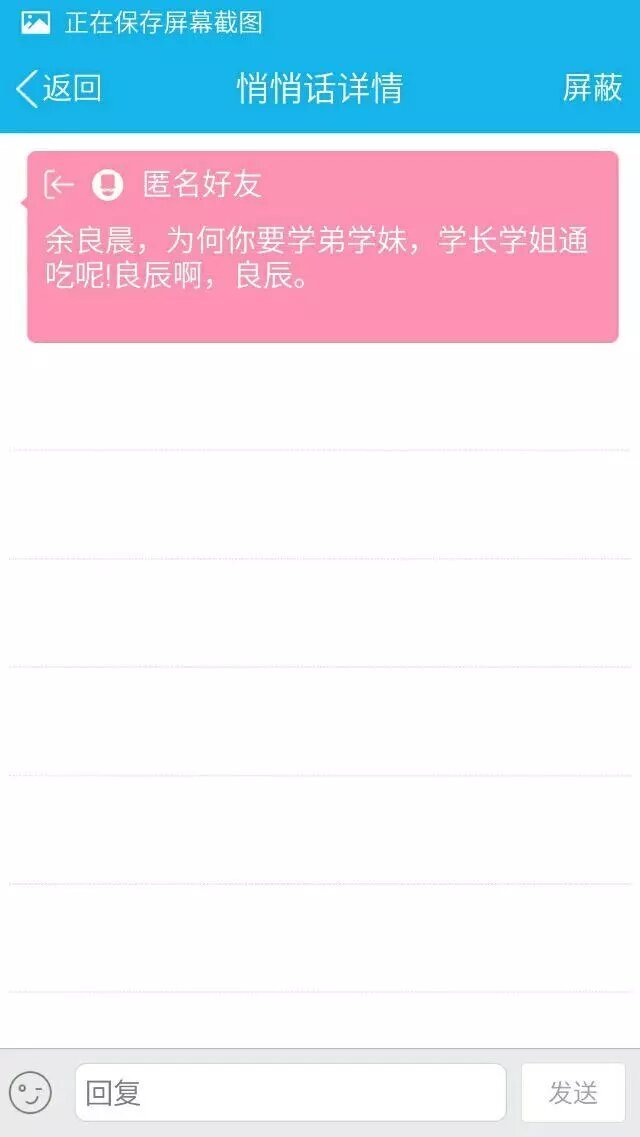Block this sender with 屏蔽
The height and width of the screenshot is (1137, 640).
(x=592, y=88)
